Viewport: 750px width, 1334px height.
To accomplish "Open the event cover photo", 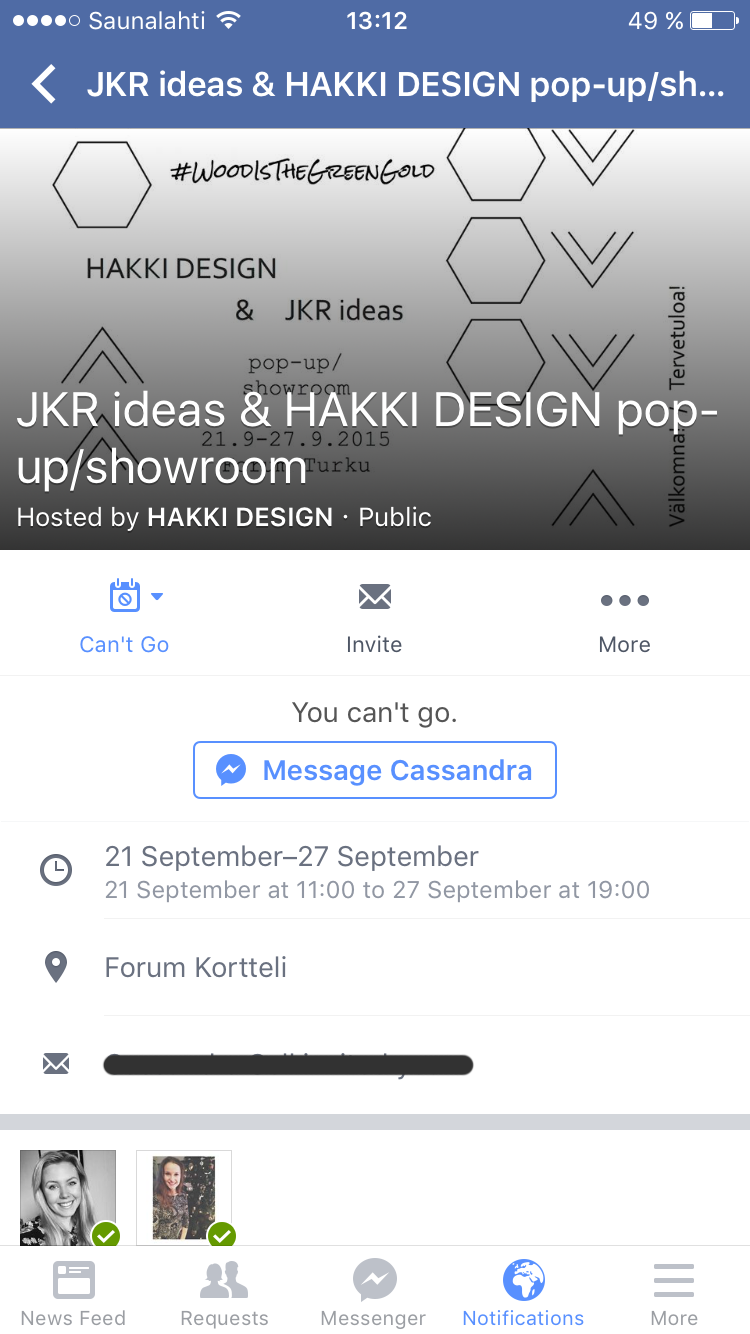I will point(374,300).
